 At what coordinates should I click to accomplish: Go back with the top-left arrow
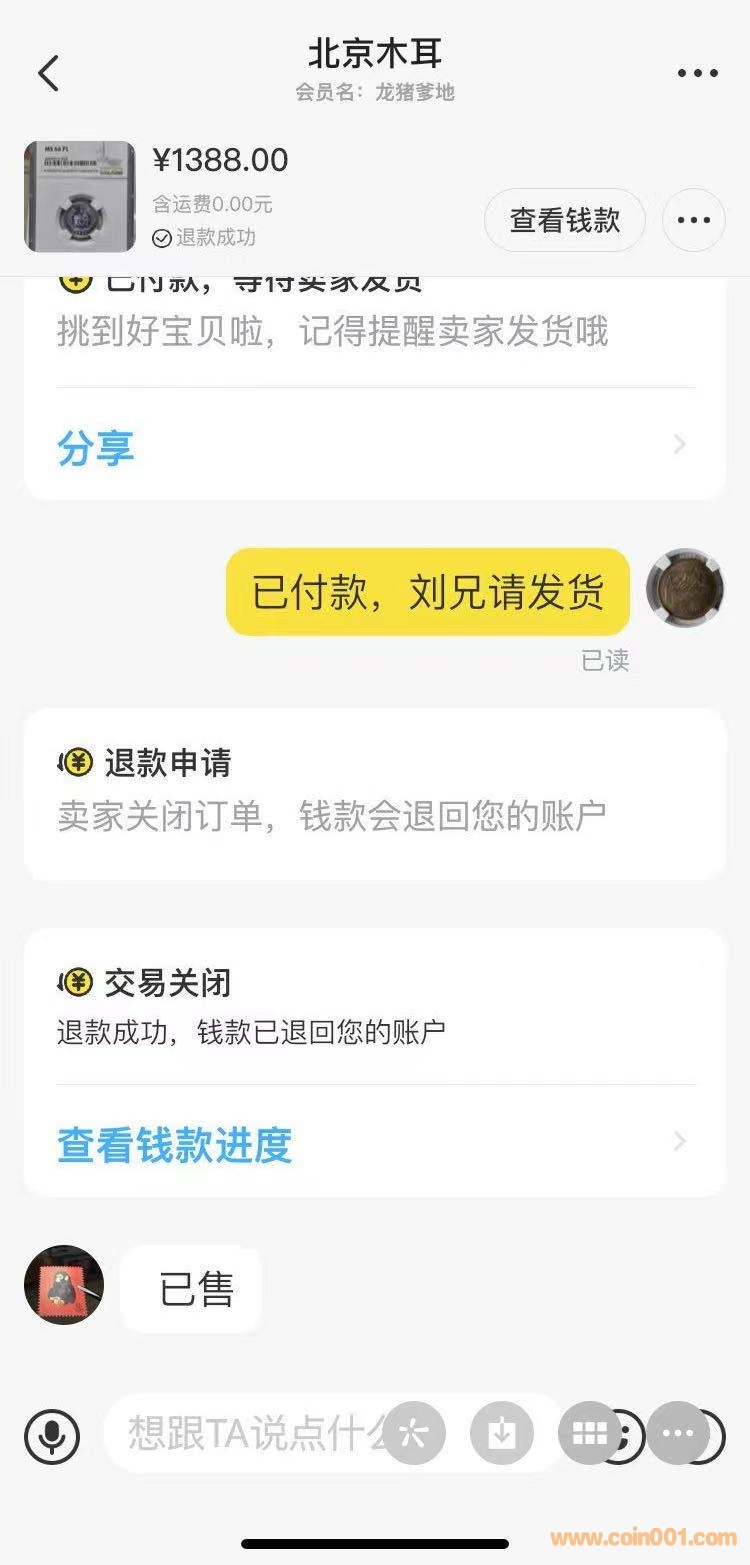tap(48, 73)
